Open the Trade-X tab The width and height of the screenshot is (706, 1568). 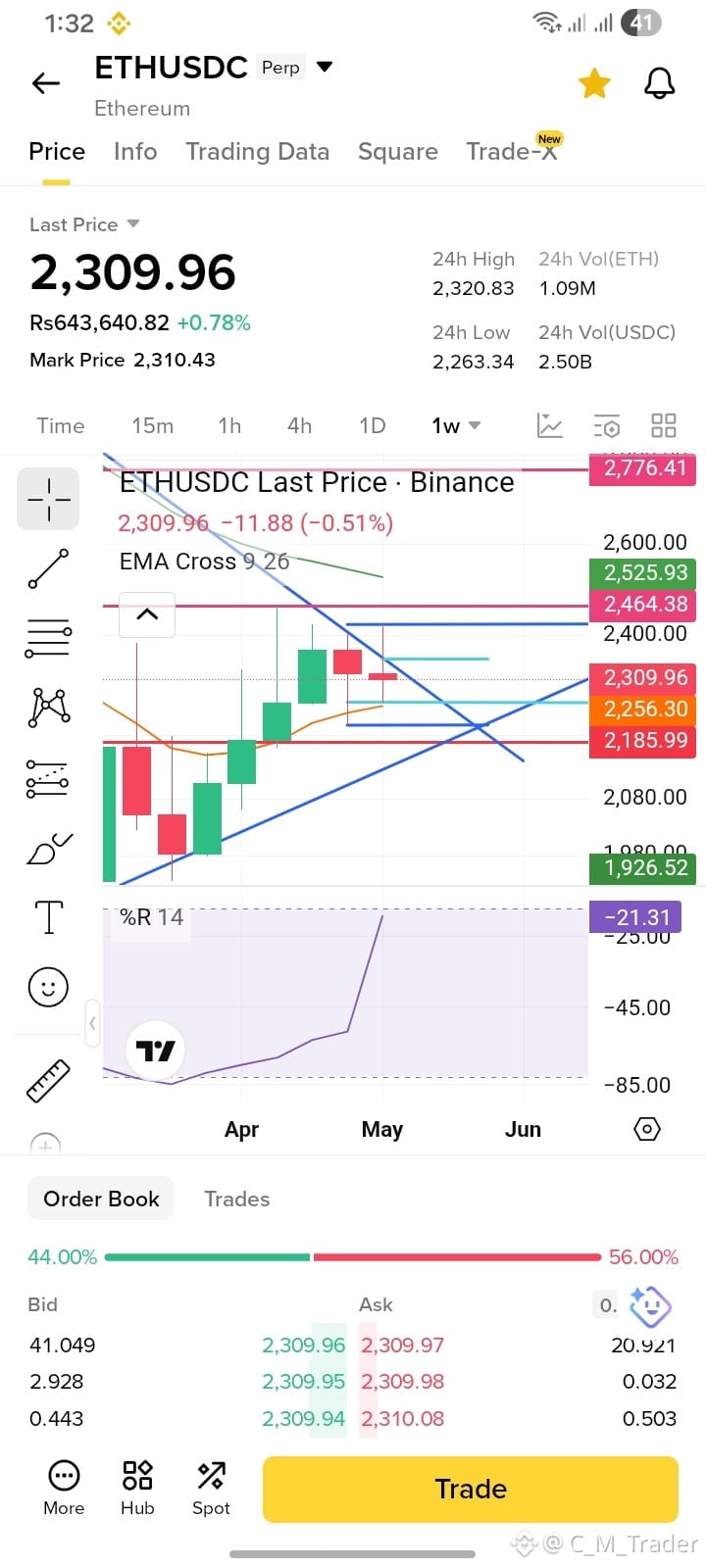(512, 151)
